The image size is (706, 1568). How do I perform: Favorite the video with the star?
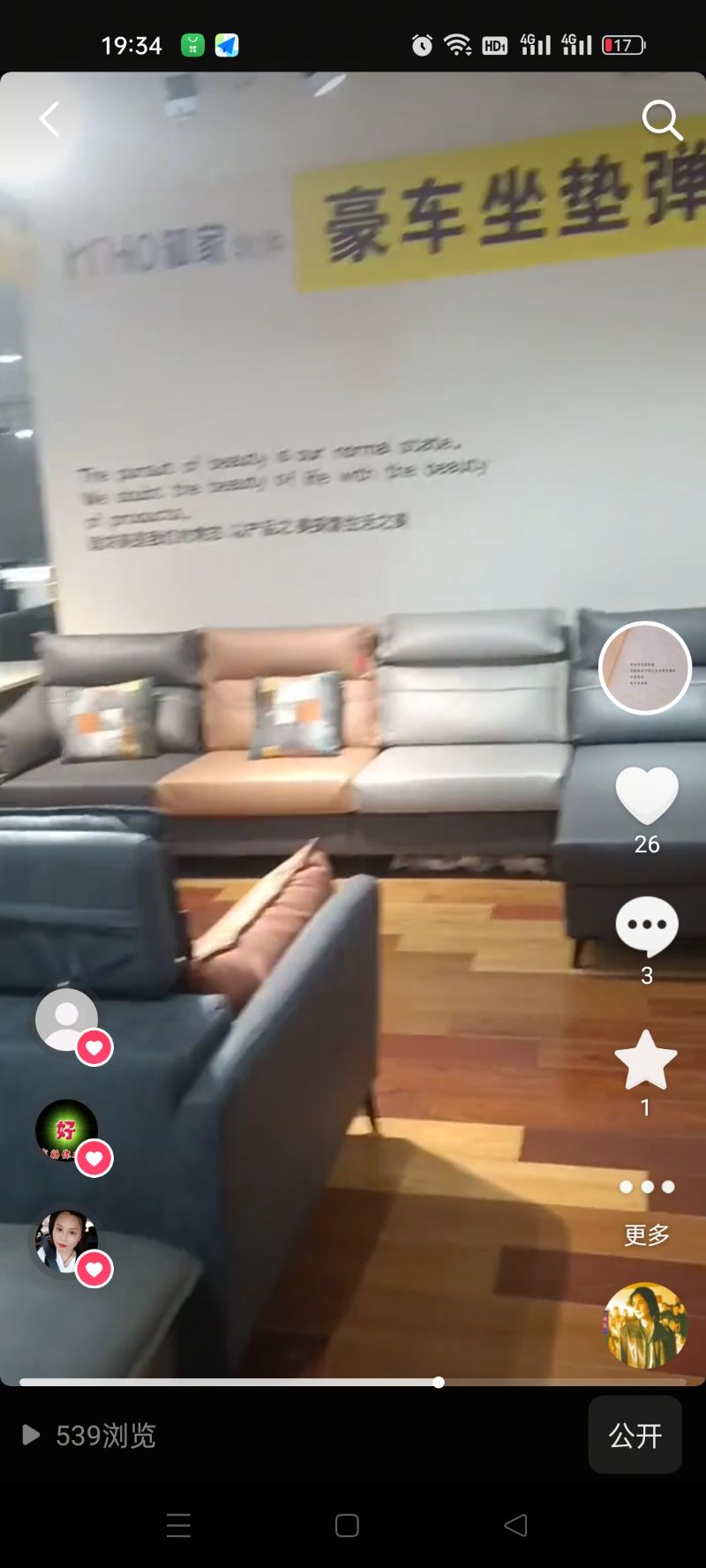[646, 1060]
